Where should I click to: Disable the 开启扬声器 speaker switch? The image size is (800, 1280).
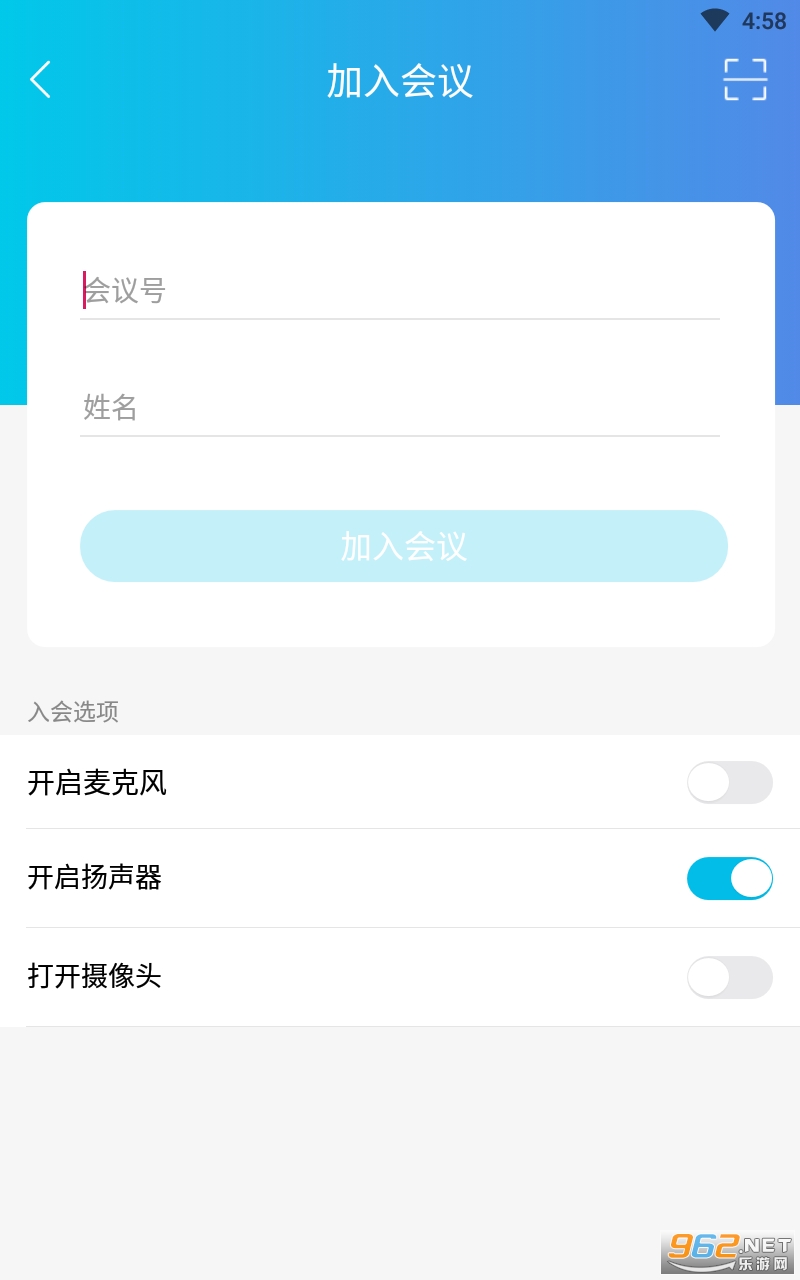[x=729, y=878]
